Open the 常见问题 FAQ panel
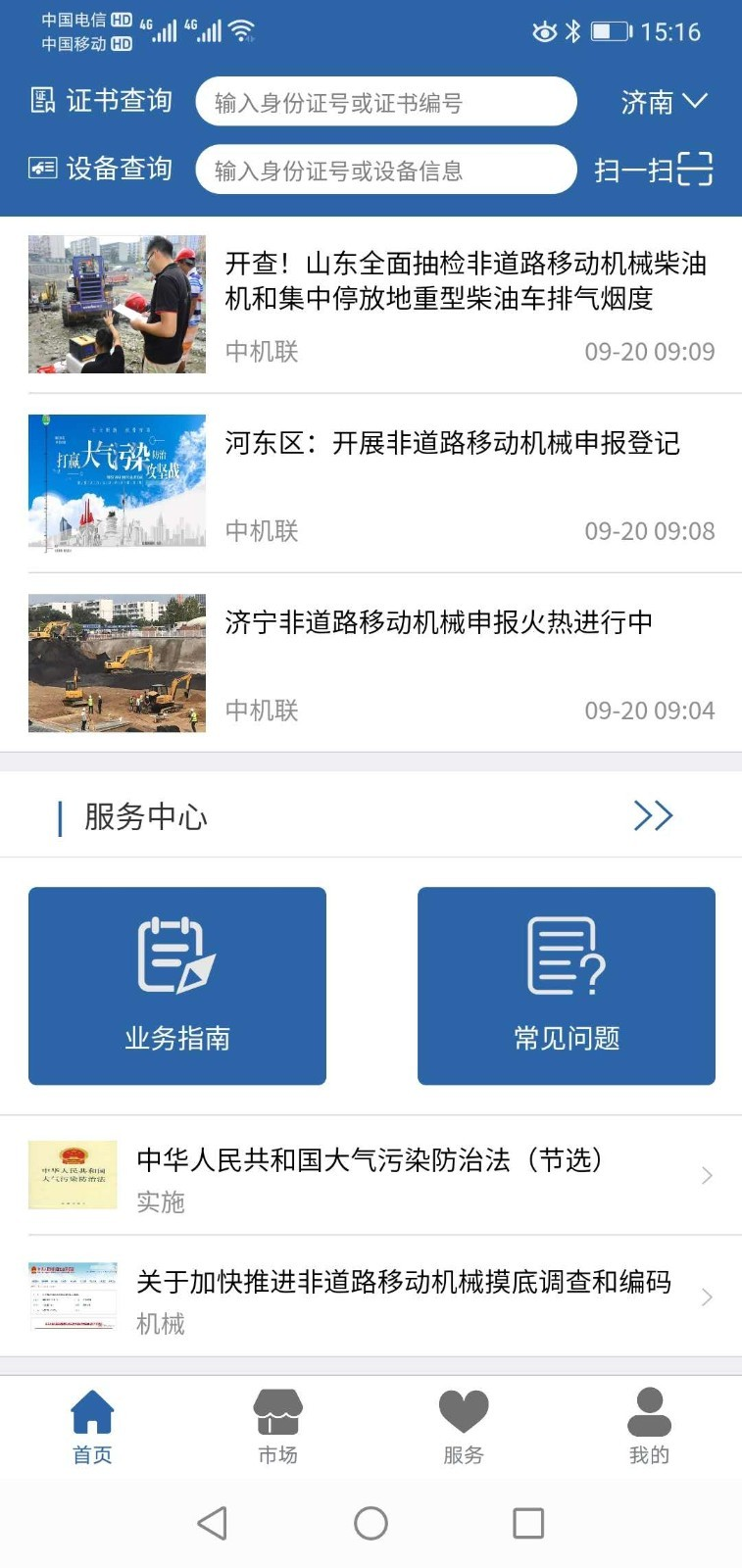This screenshot has width=742, height=1568. coord(566,986)
